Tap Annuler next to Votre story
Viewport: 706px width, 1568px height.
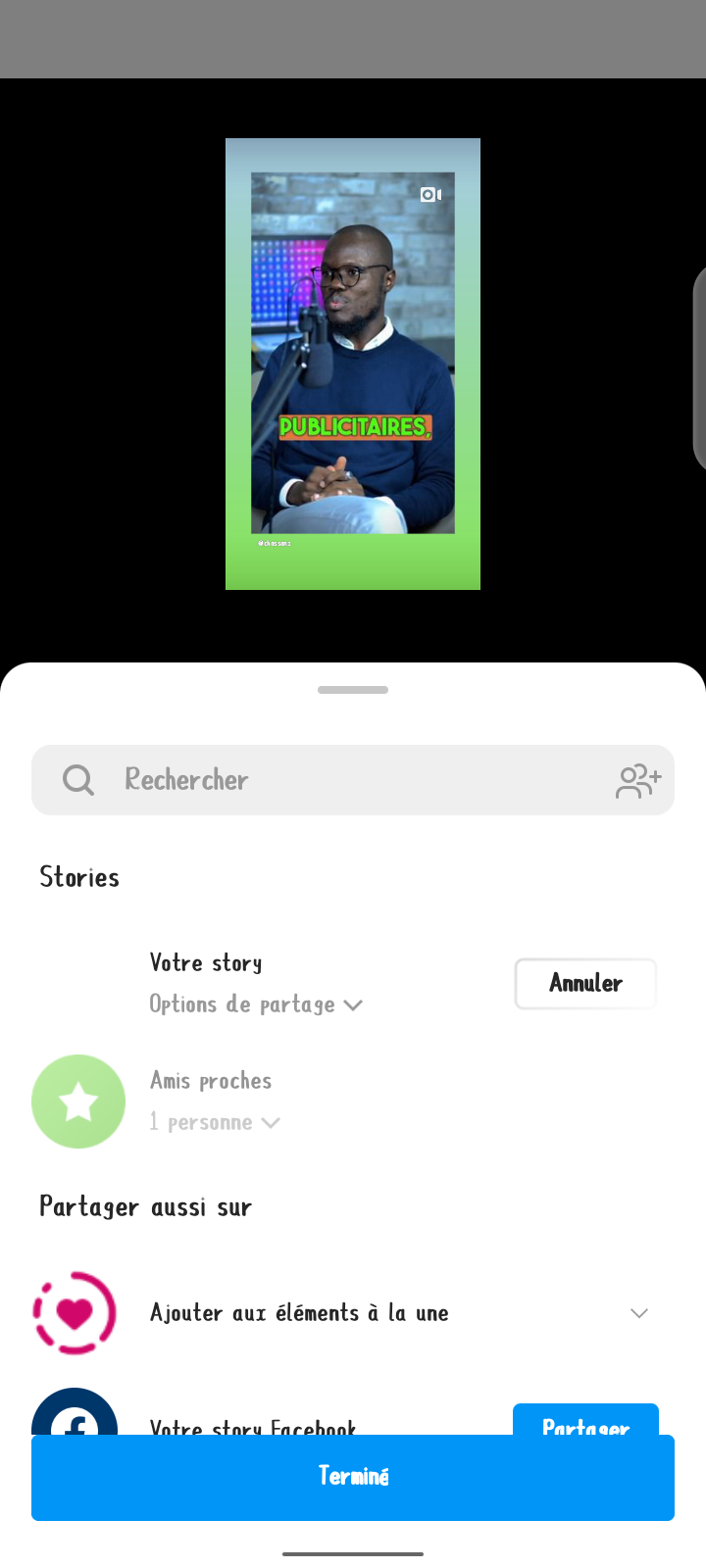[585, 983]
